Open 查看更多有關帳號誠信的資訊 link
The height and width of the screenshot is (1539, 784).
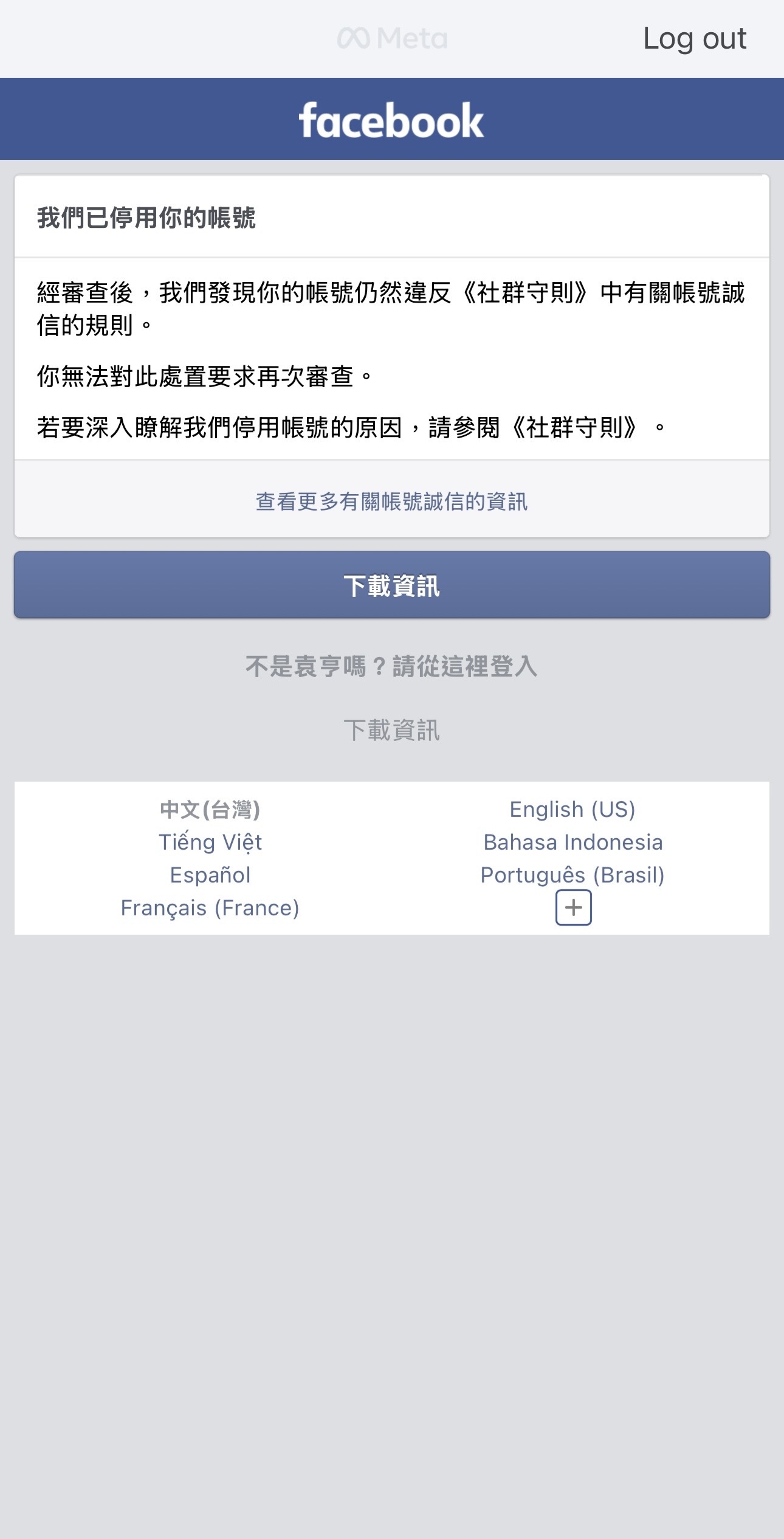391,501
